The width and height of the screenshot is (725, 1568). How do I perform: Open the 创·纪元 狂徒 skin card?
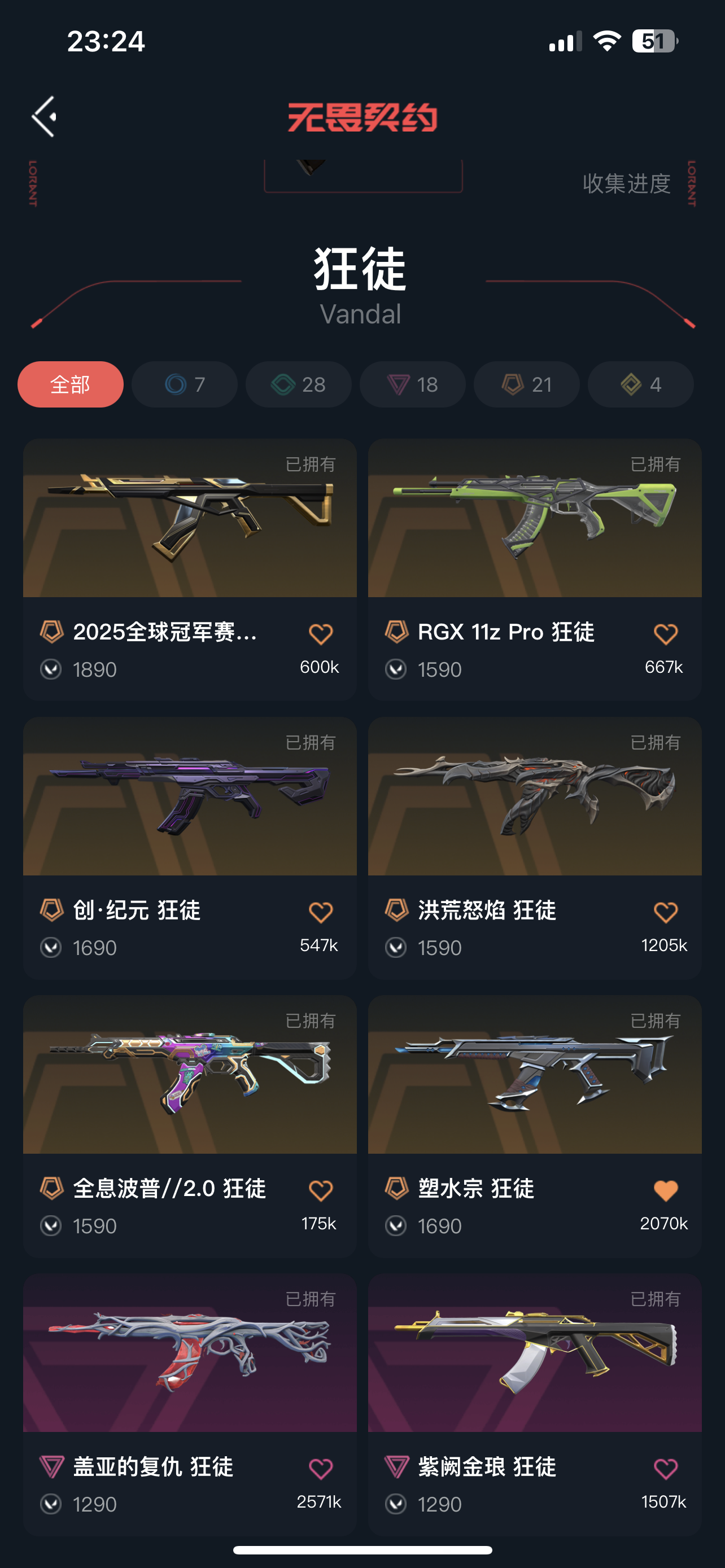pyautogui.click(x=189, y=796)
